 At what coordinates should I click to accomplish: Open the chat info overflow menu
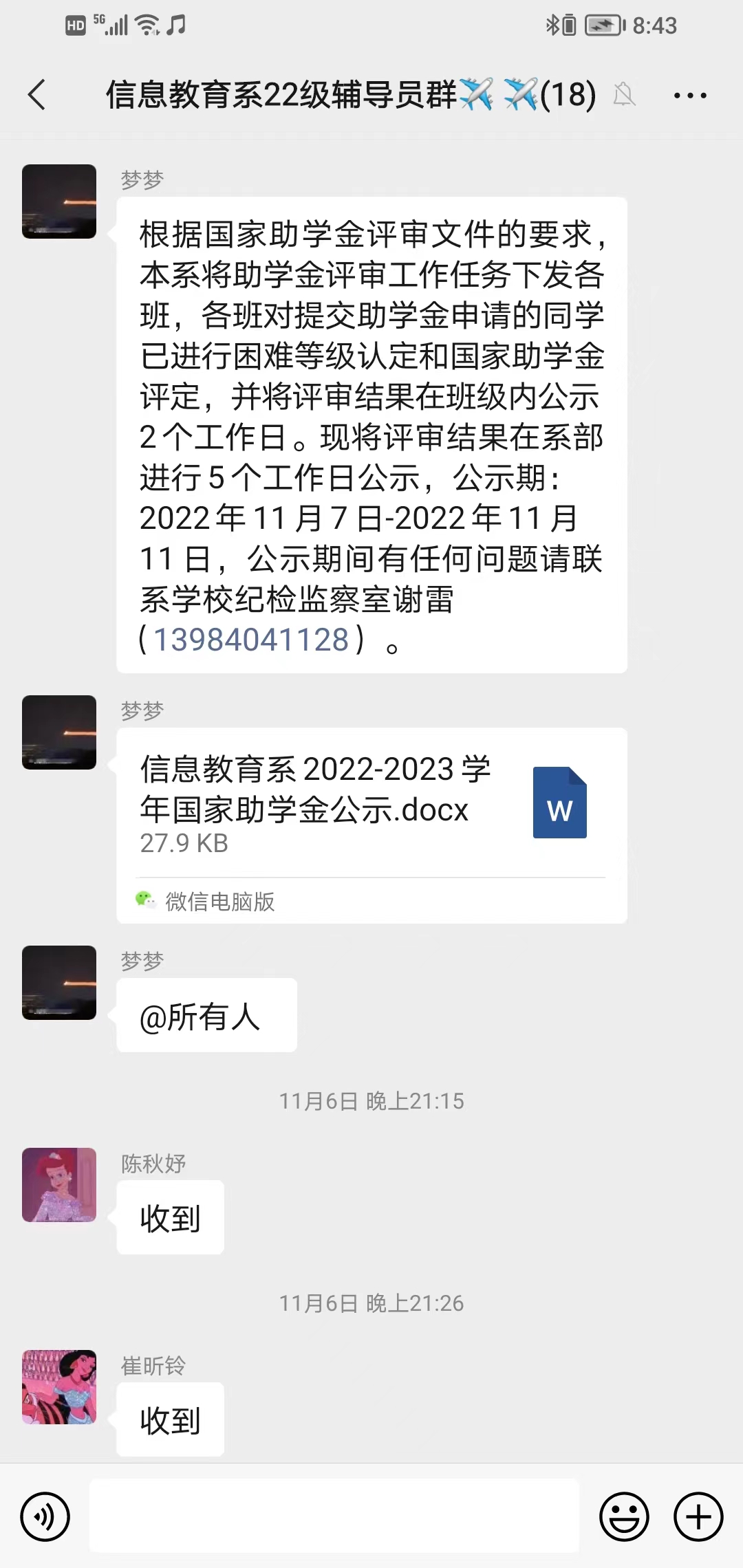pyautogui.click(x=690, y=96)
